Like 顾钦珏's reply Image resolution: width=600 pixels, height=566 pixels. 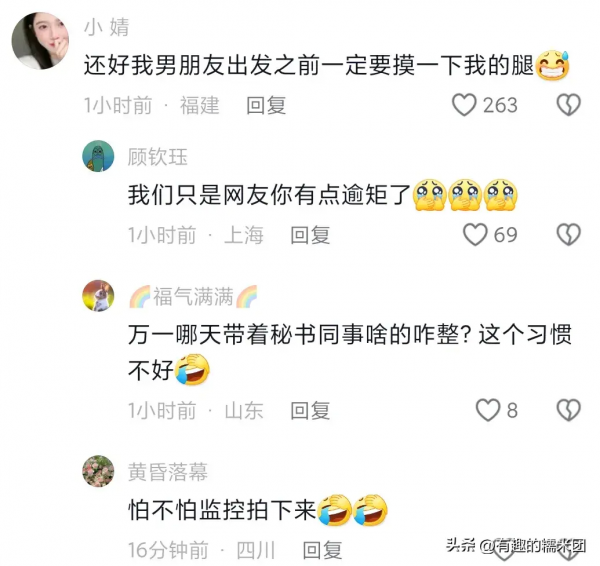(x=475, y=235)
